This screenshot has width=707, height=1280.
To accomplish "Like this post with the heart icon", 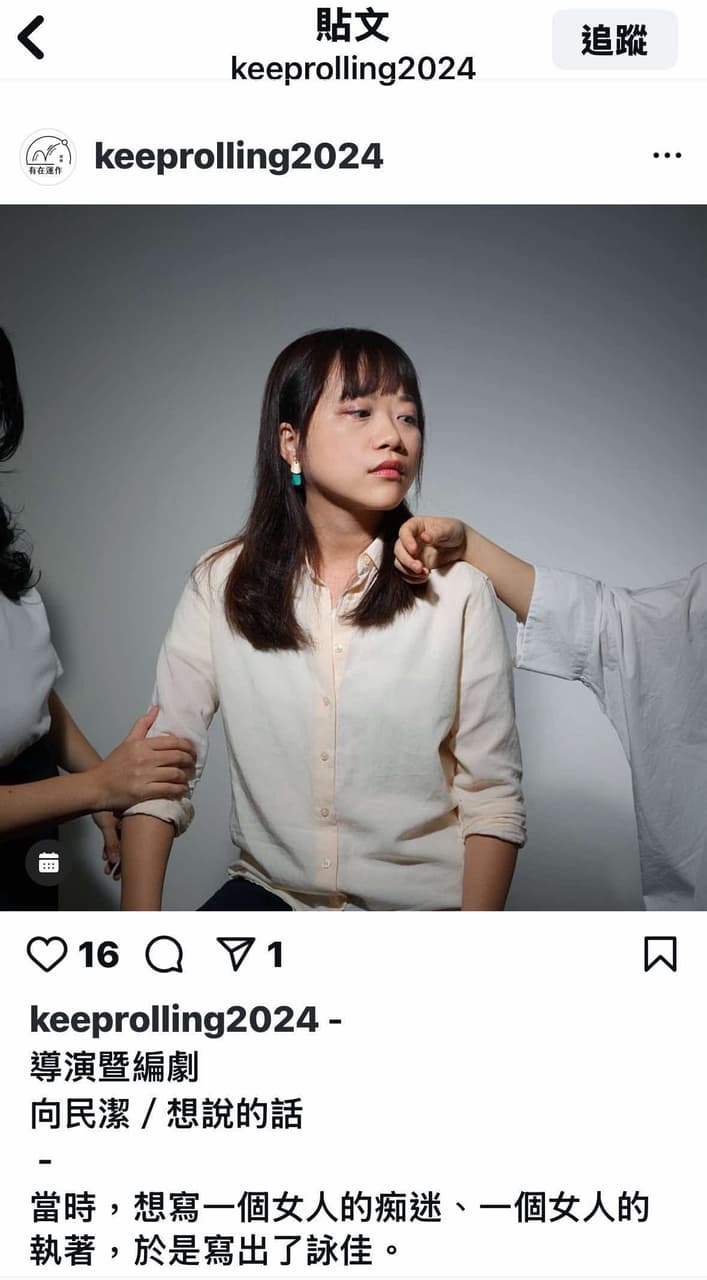I will click(x=47, y=954).
